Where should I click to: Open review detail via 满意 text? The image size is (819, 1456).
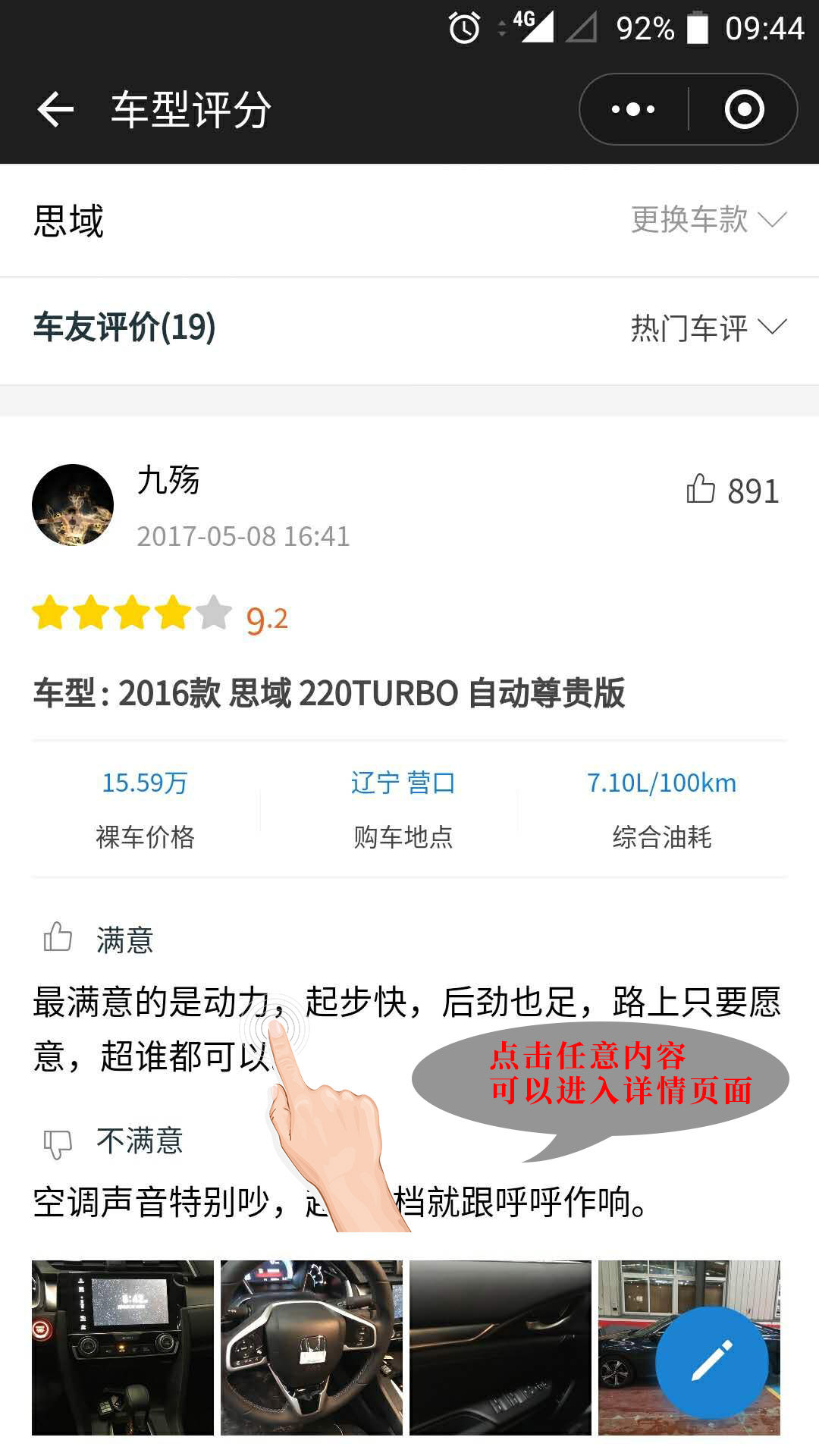click(406, 1028)
